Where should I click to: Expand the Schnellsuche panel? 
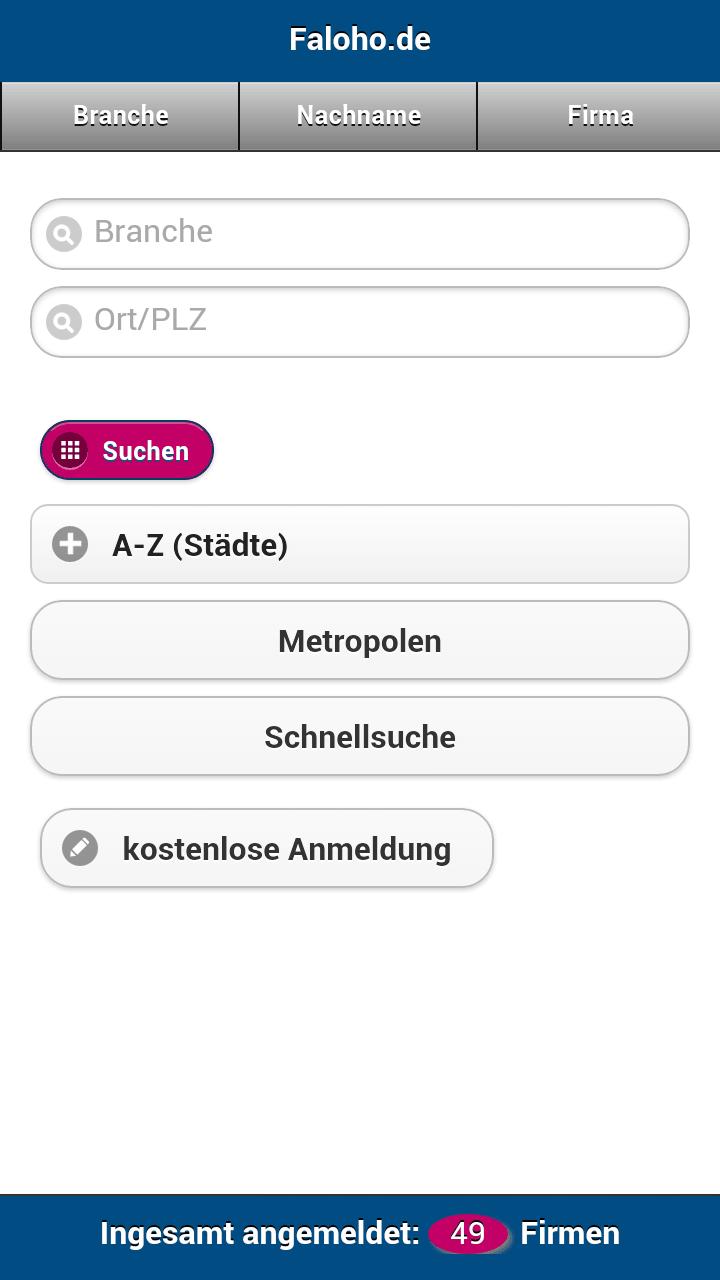coord(359,736)
